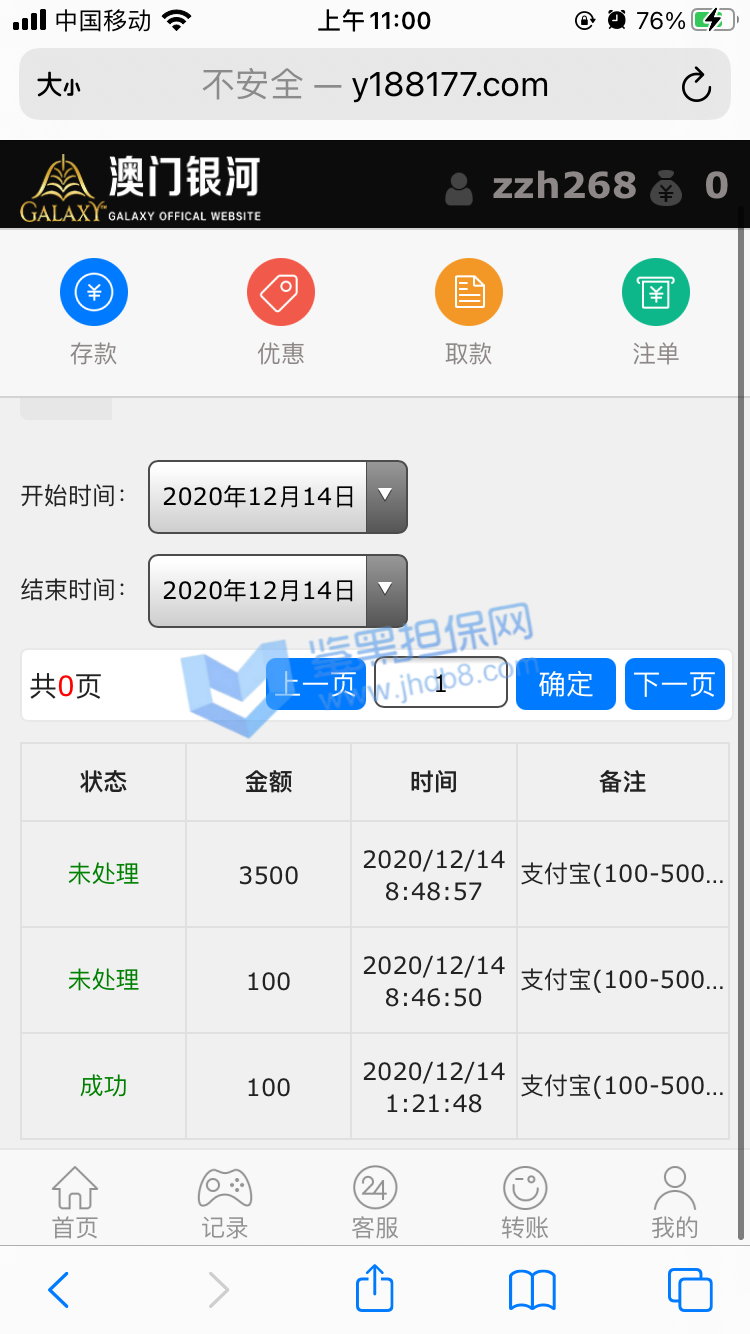
Task: Open the 优惠 promotions section
Action: point(281,311)
